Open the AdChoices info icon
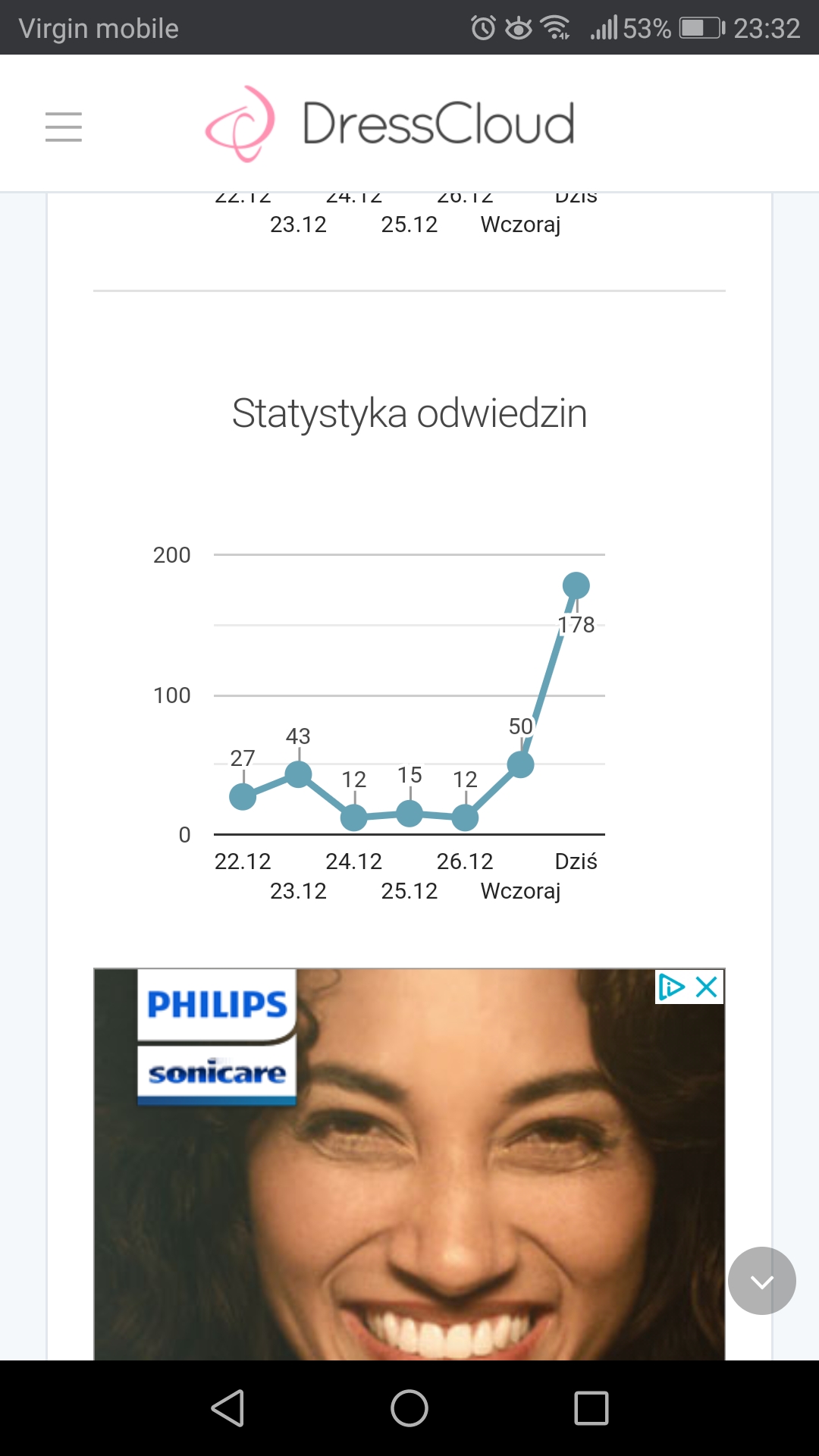The height and width of the screenshot is (1456, 819). click(671, 987)
